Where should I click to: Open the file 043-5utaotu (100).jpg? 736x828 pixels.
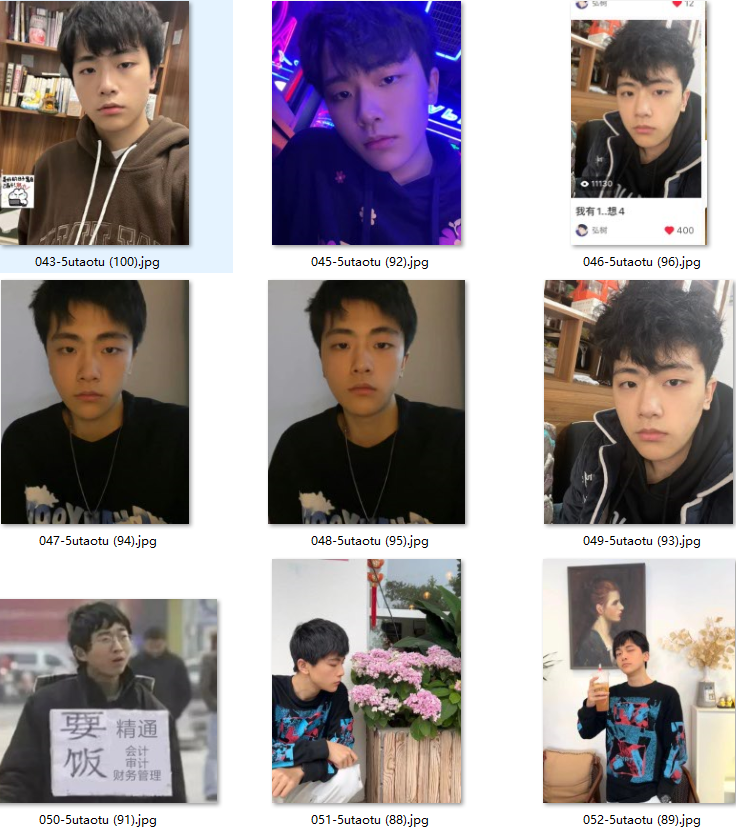pyautogui.click(x=96, y=123)
